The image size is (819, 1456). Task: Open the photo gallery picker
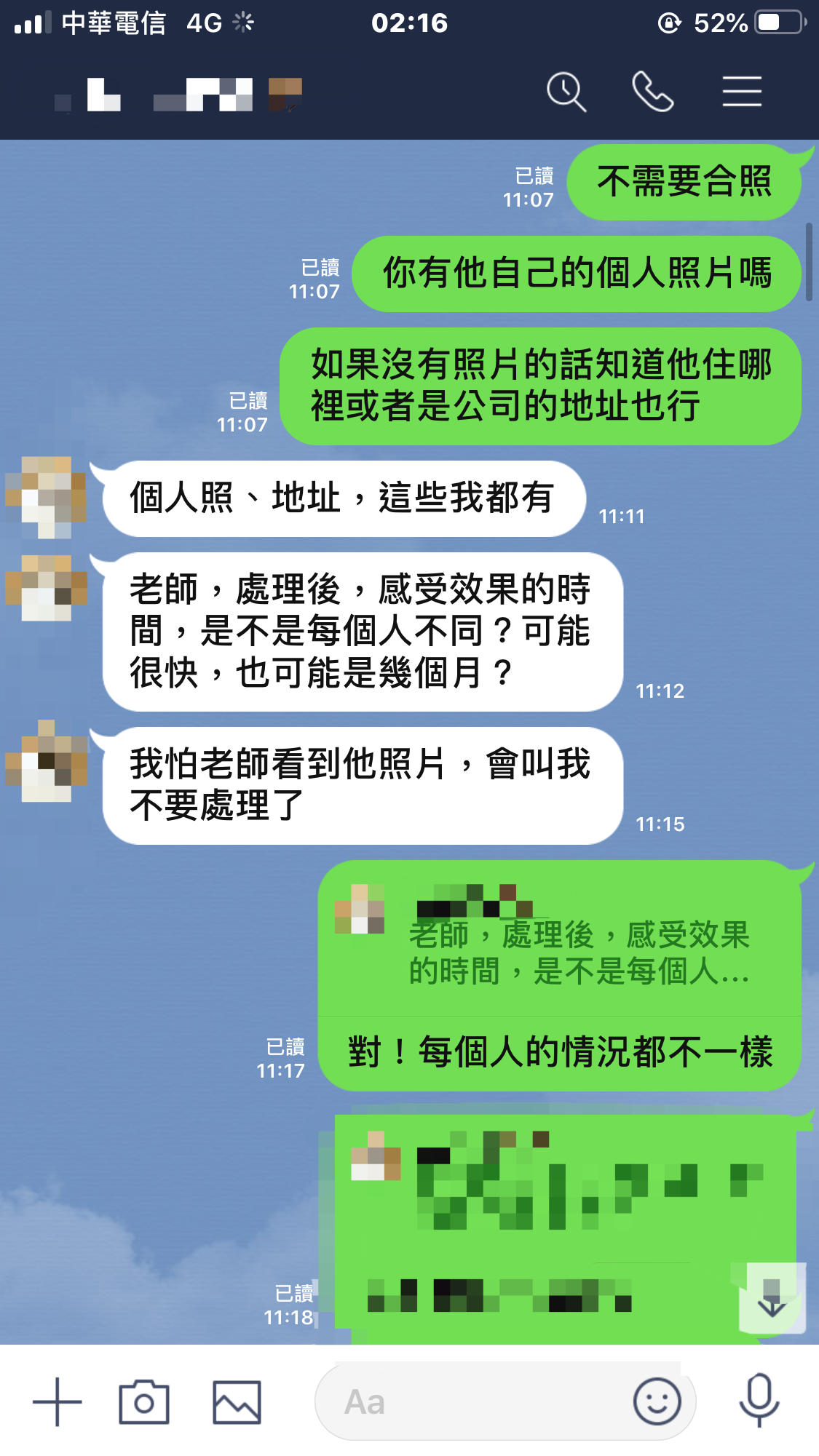coord(237,1401)
